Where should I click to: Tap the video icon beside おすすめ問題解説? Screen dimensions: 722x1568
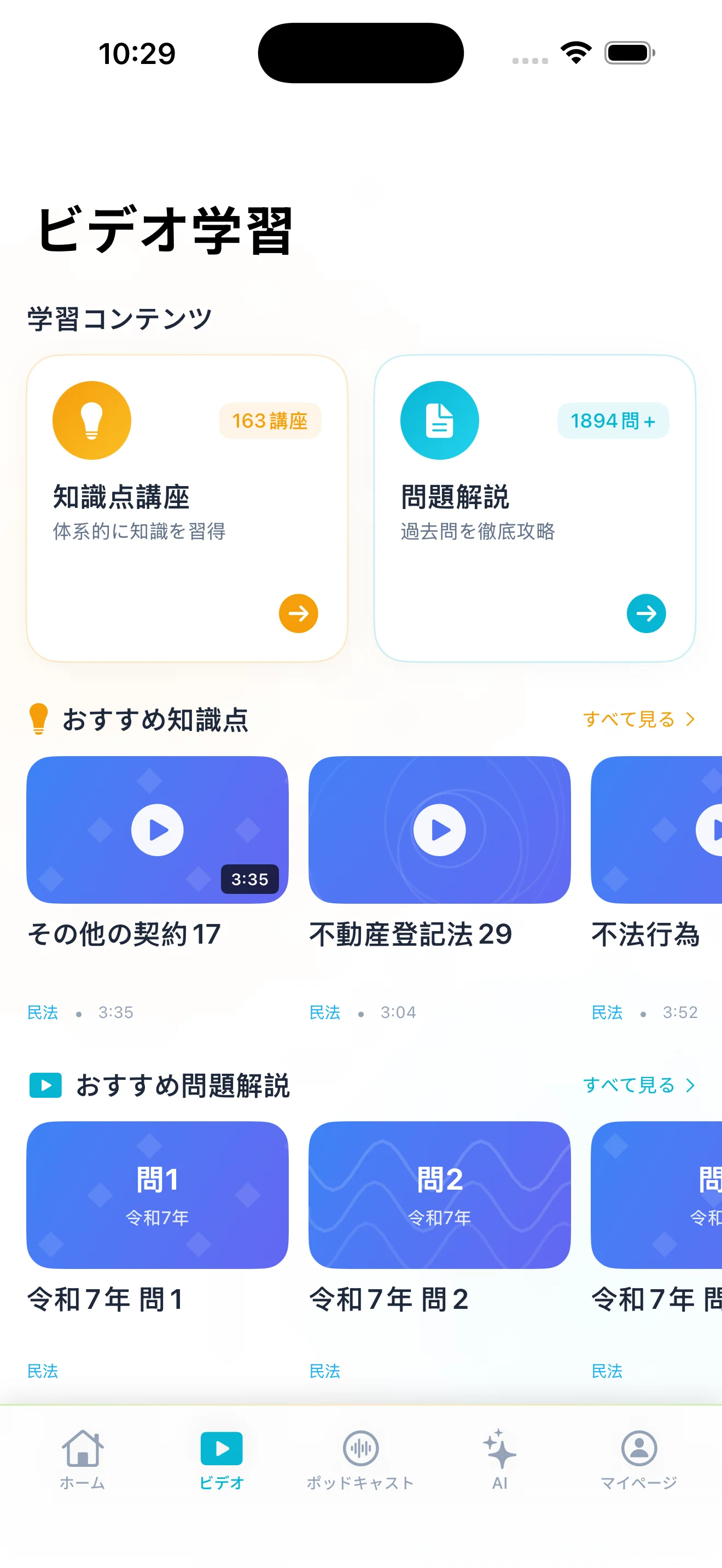[45, 1085]
